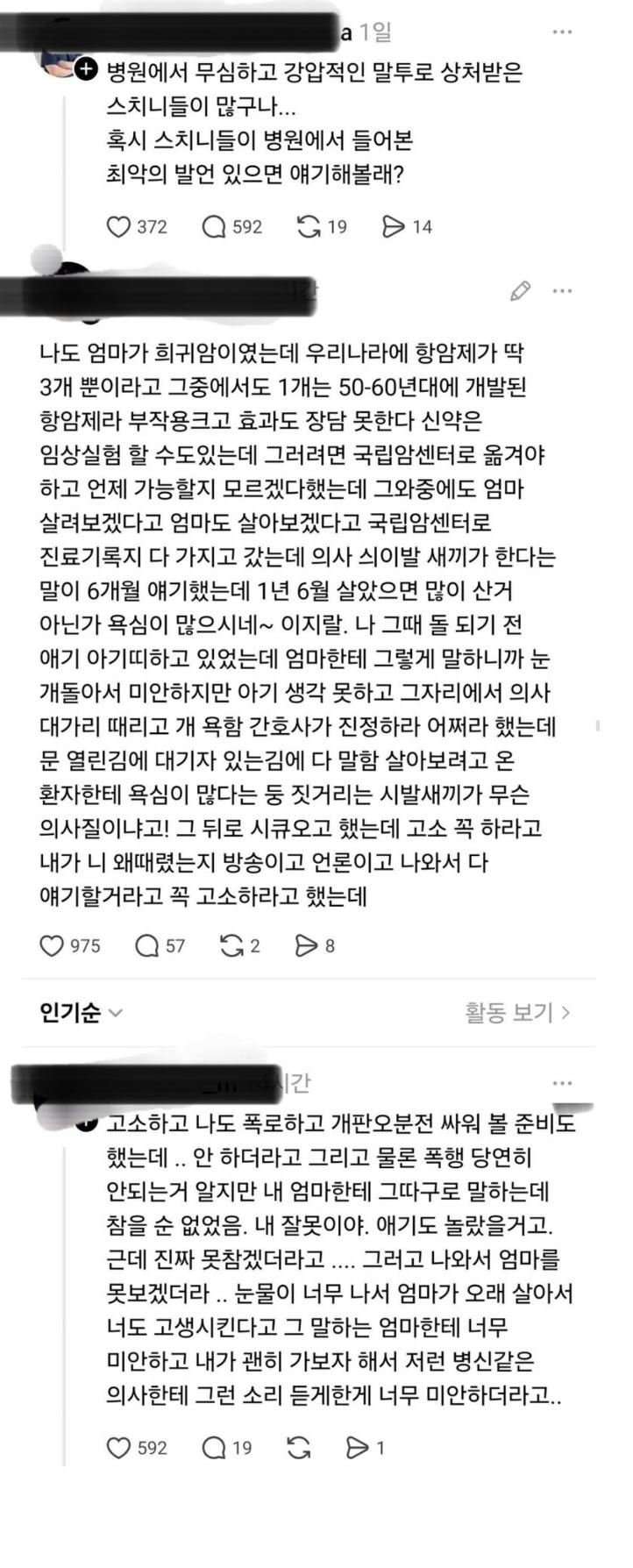
Task: Like the bottom reply with 592 likes
Action: [x=119, y=1448]
